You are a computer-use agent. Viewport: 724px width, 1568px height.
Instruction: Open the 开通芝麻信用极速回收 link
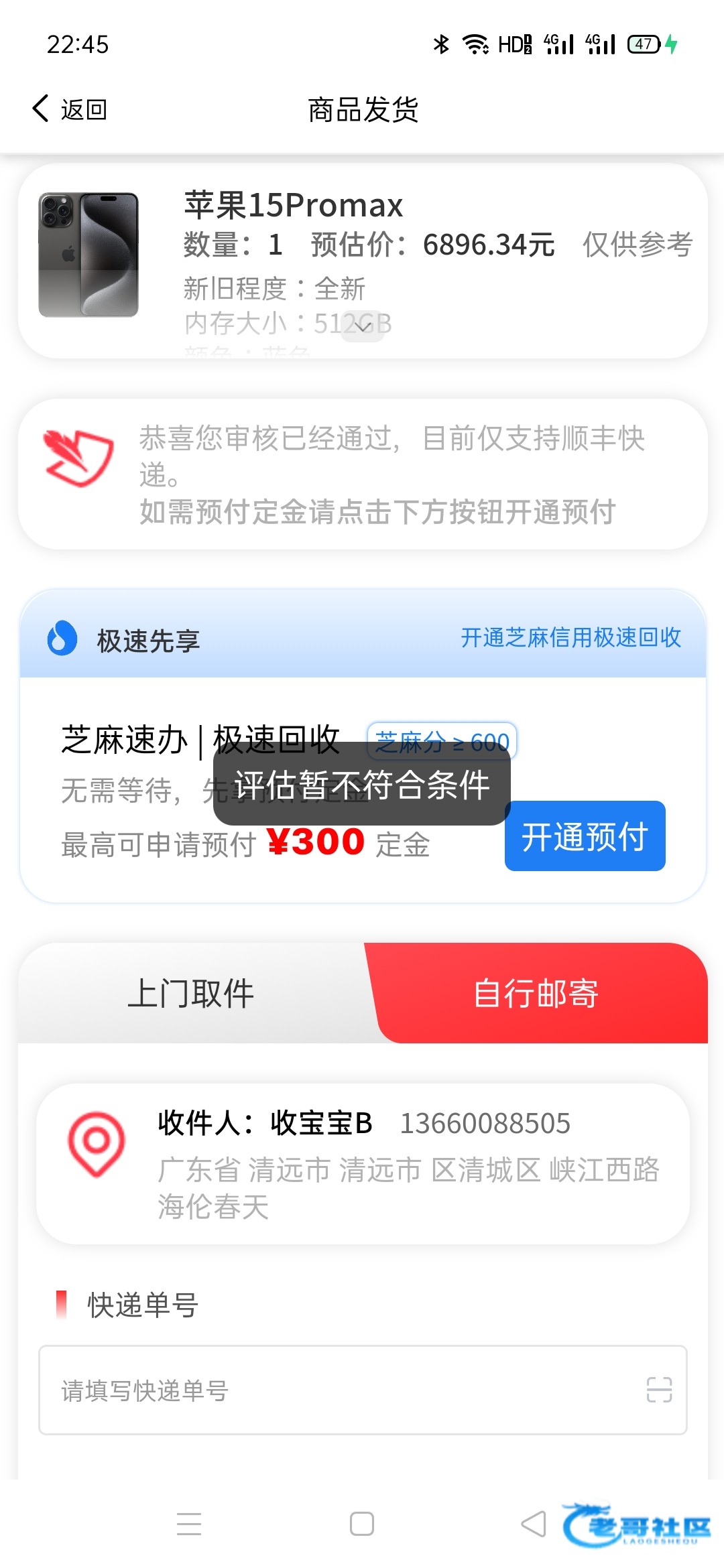pyautogui.click(x=570, y=637)
